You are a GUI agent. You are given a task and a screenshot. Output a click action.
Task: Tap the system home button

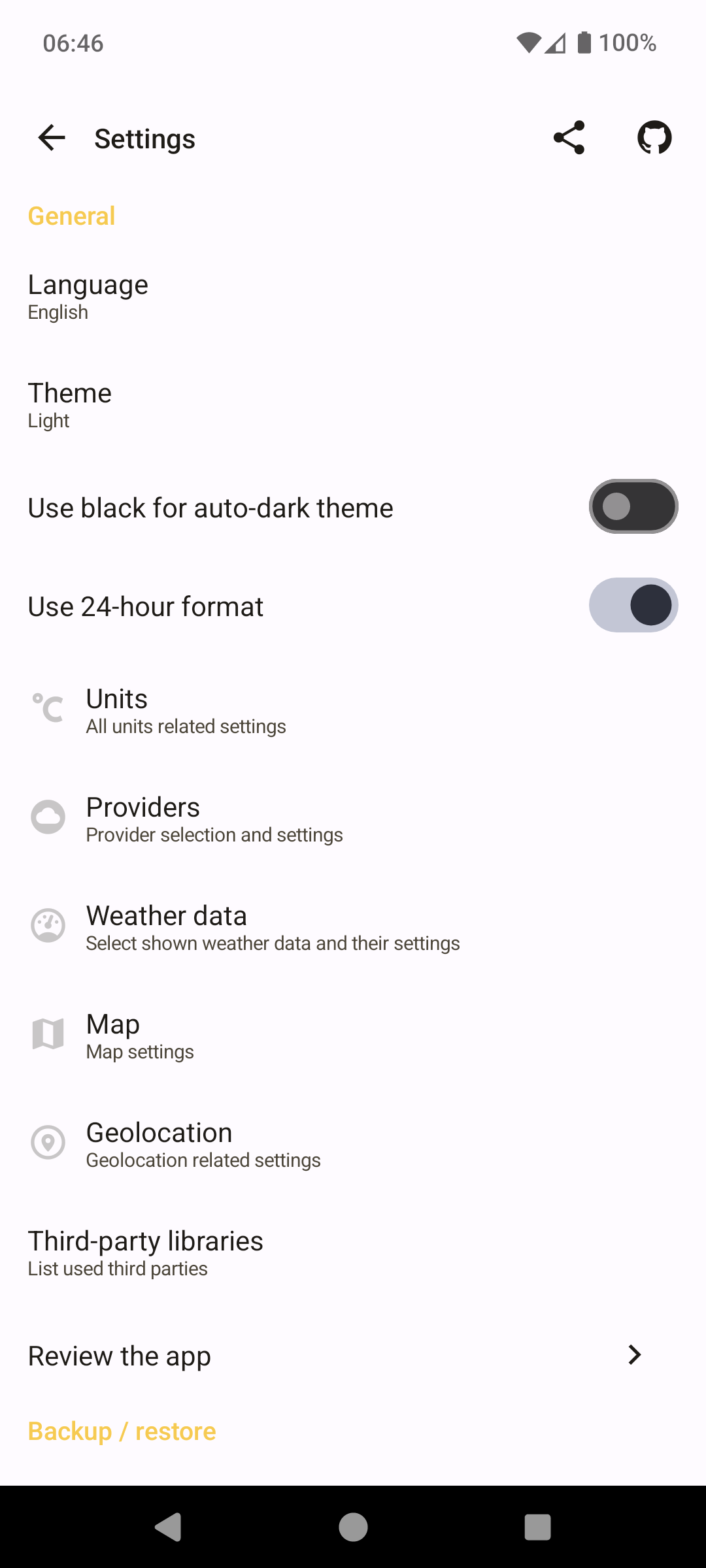(353, 1527)
